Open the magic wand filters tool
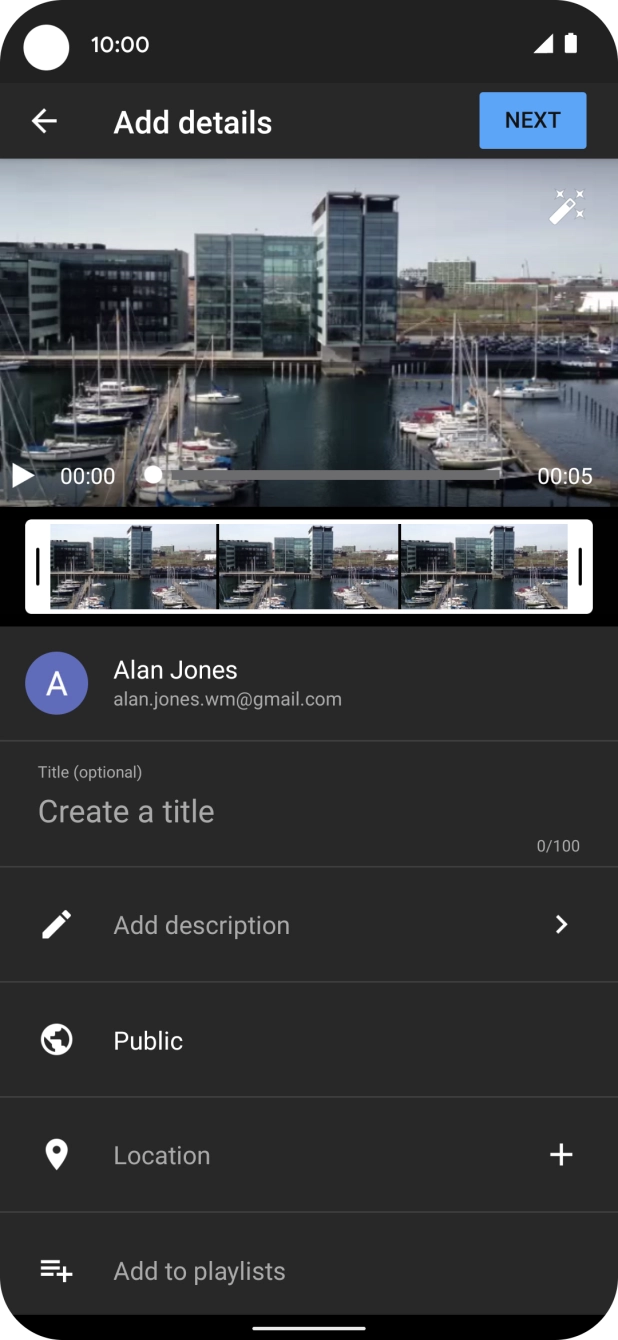This screenshot has width=618, height=1340. pos(566,207)
